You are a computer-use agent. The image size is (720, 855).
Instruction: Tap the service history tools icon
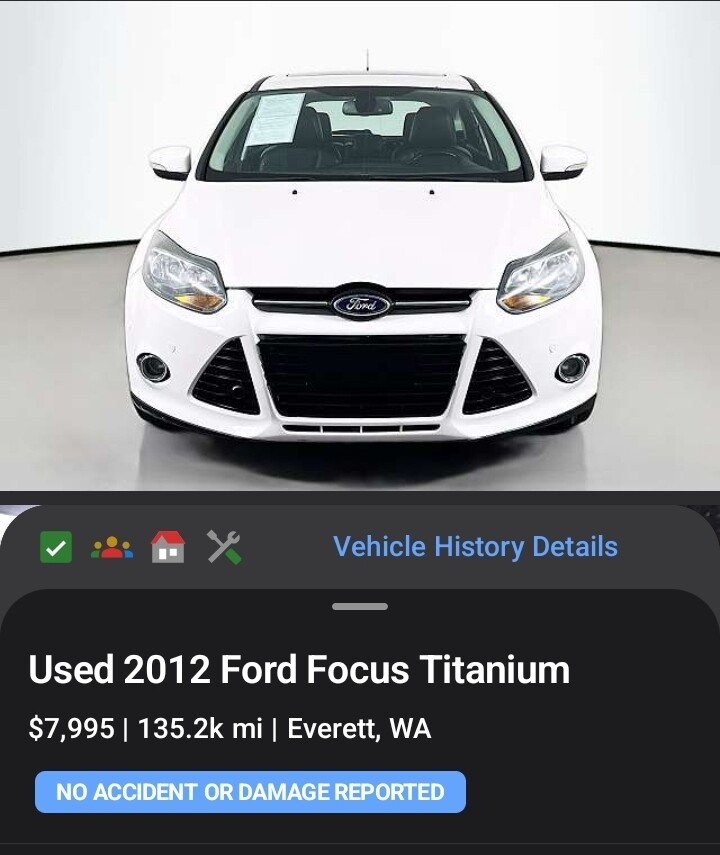click(x=224, y=547)
